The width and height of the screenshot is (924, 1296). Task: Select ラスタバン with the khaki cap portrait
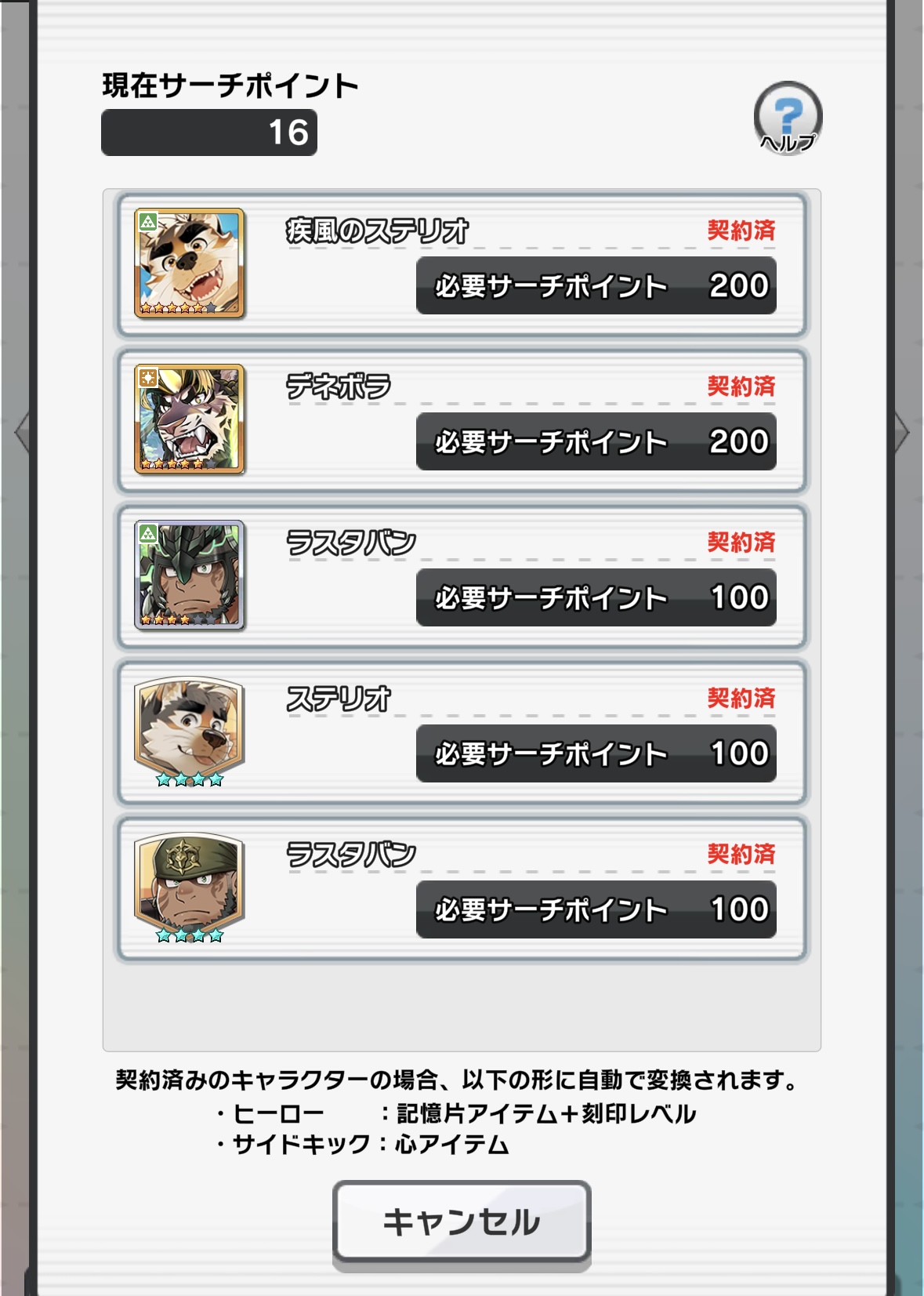coord(462,888)
